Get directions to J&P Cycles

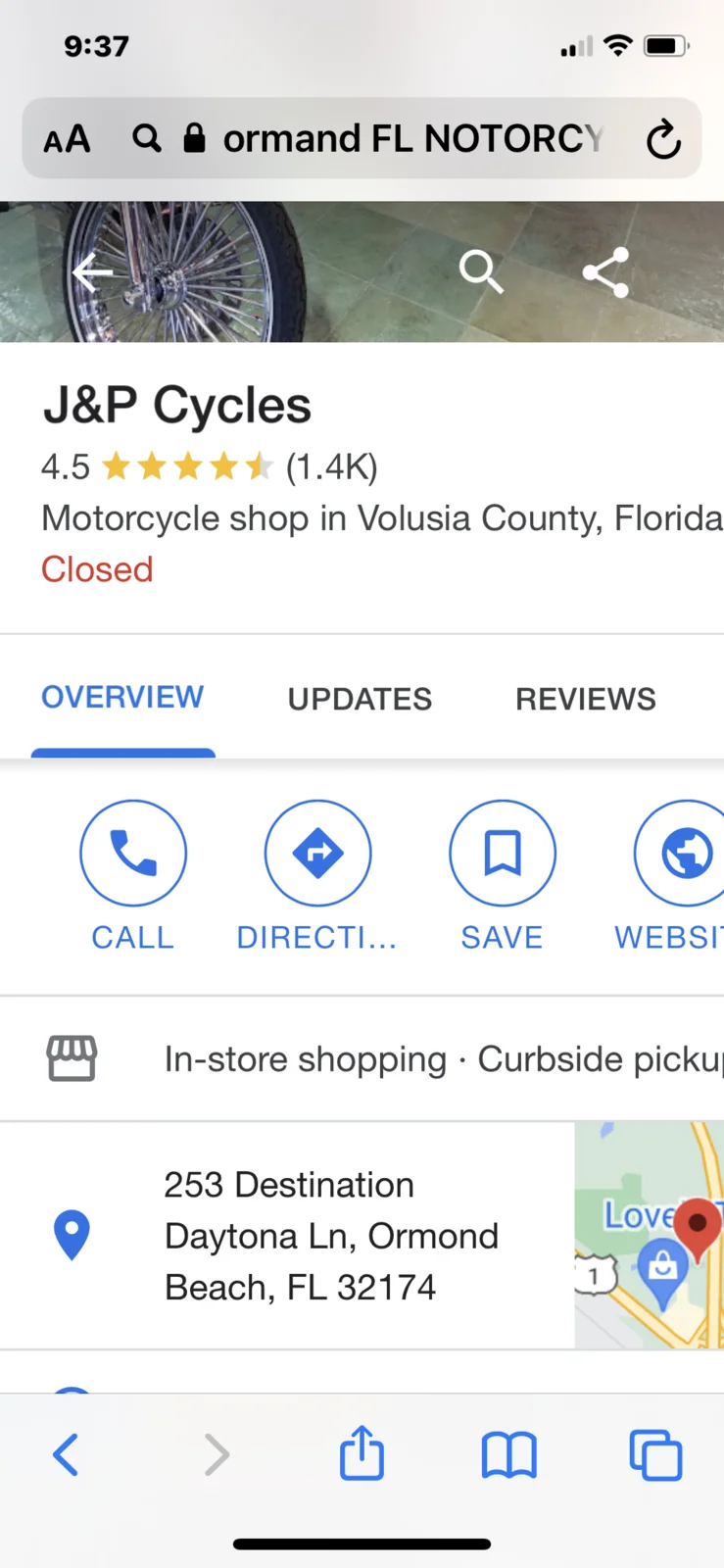pos(317,854)
